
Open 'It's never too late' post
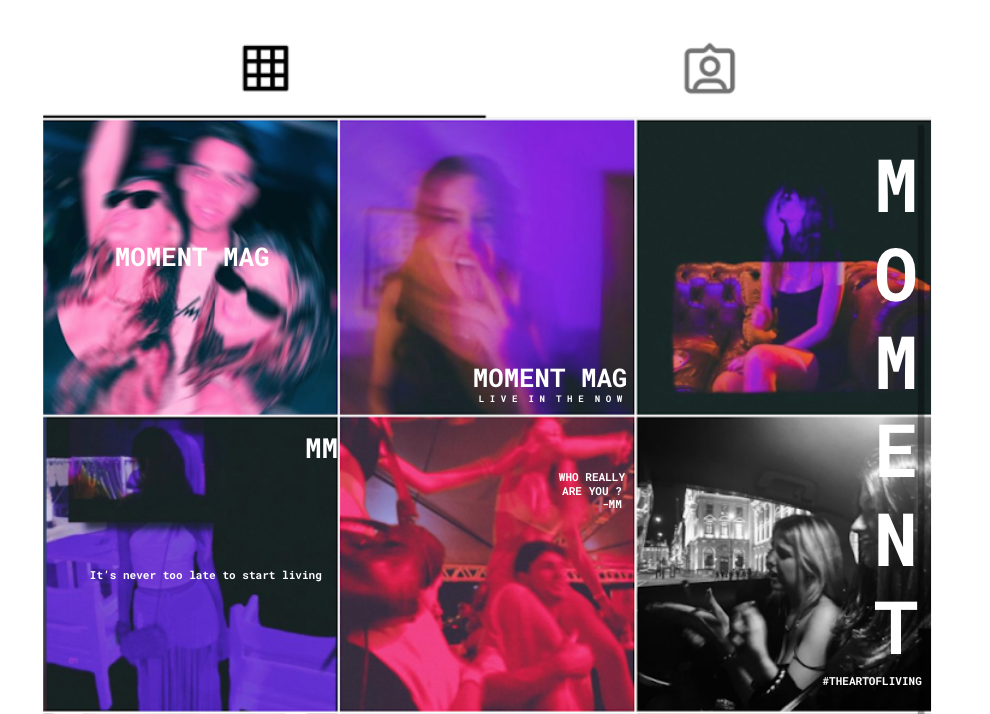pos(190,563)
